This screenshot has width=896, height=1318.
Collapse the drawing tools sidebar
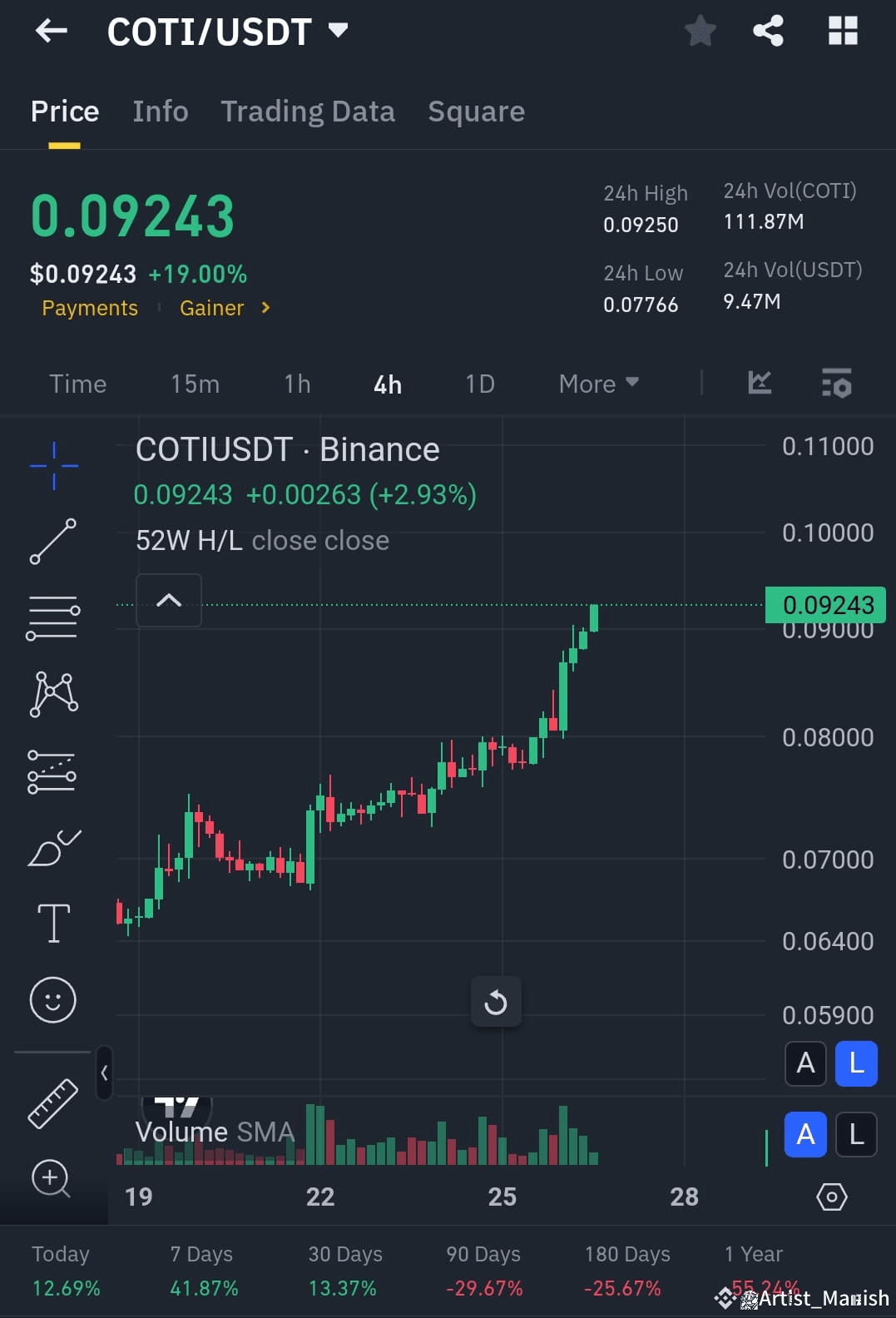point(105,1074)
